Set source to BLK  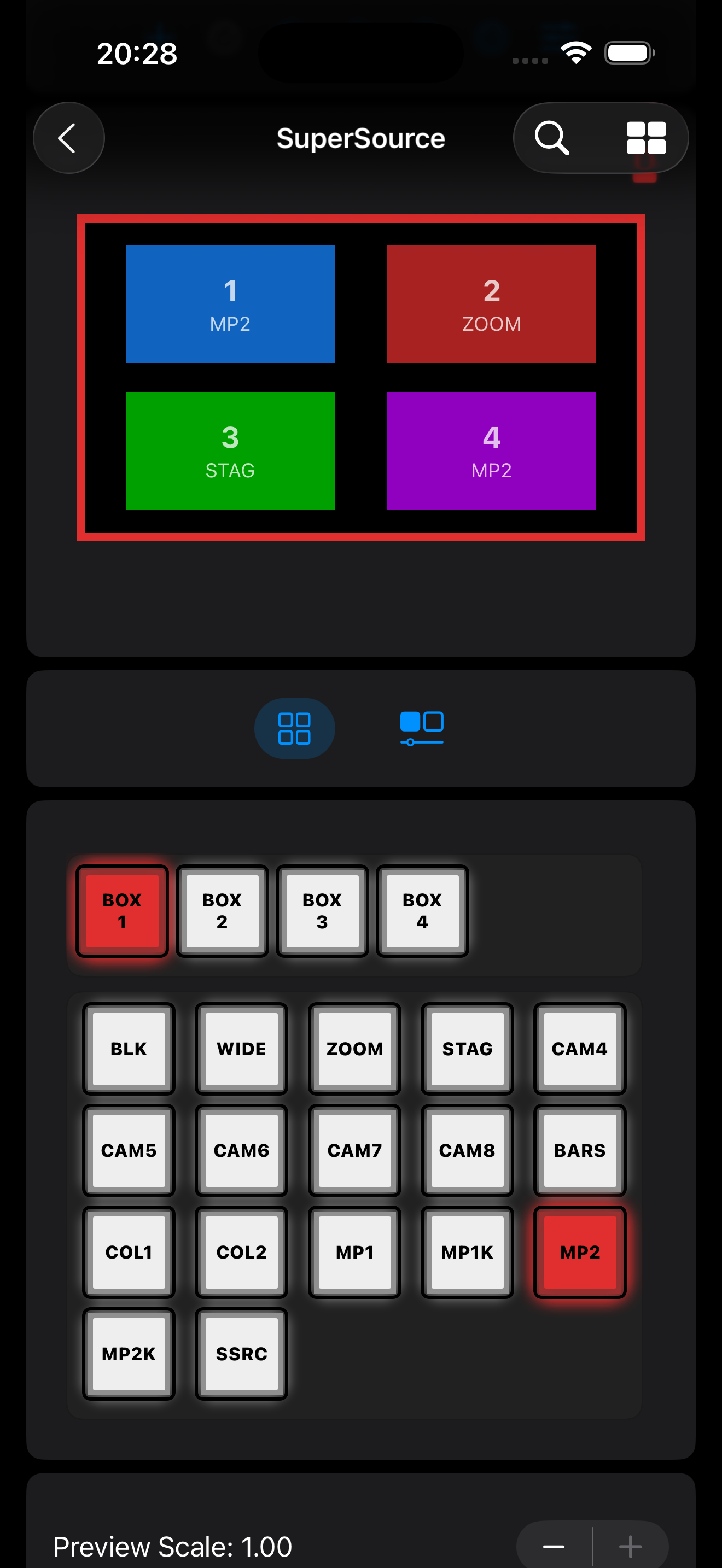pyautogui.click(x=129, y=1048)
